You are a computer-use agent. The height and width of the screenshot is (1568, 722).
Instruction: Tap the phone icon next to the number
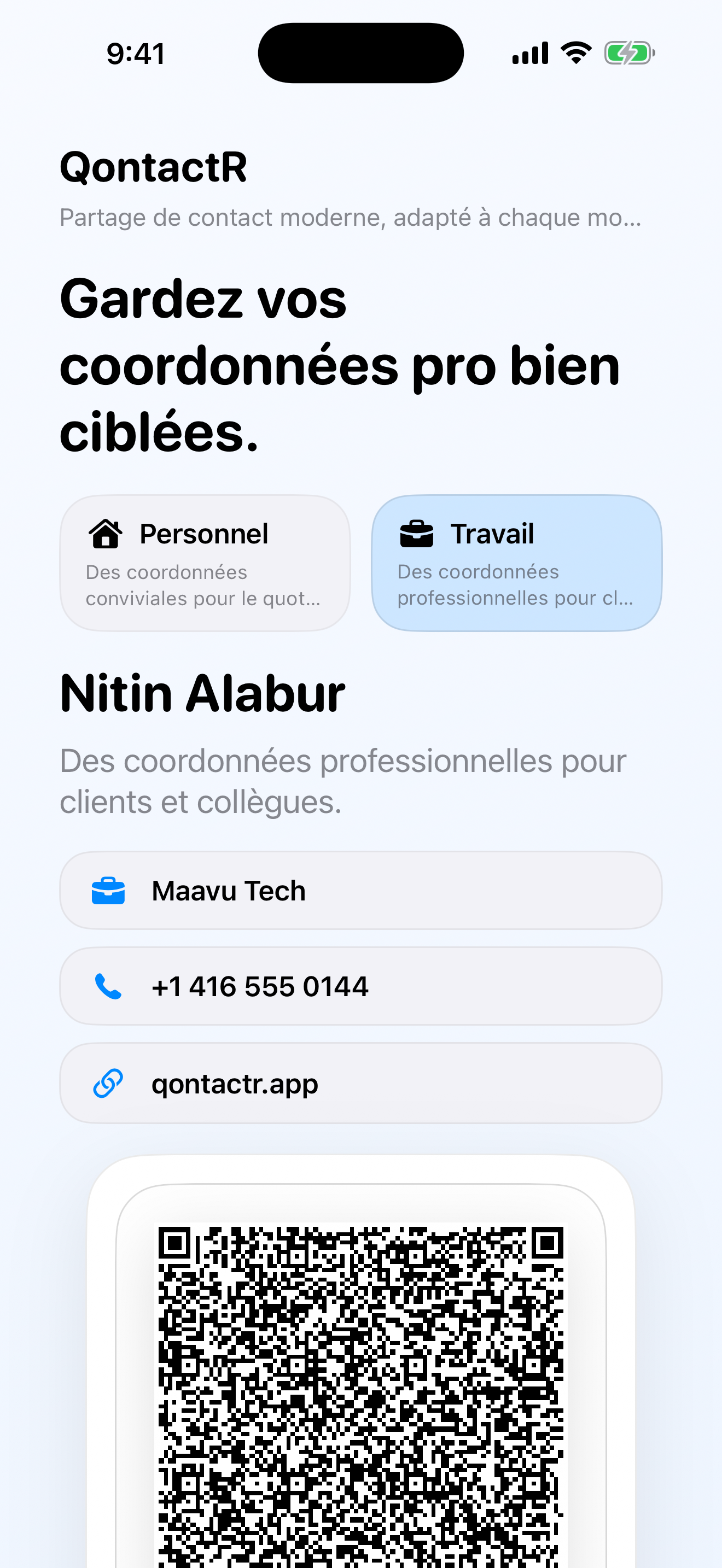pos(109,986)
